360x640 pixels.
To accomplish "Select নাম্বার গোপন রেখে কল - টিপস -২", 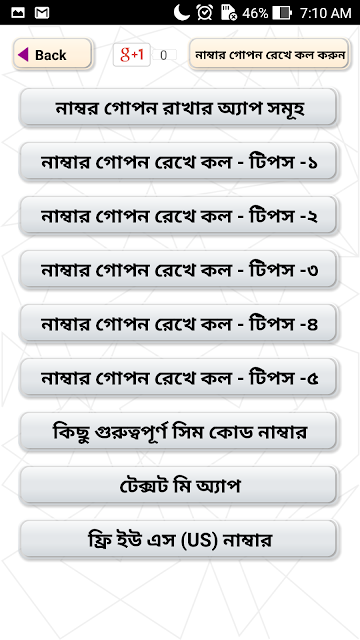I will pos(178,215).
